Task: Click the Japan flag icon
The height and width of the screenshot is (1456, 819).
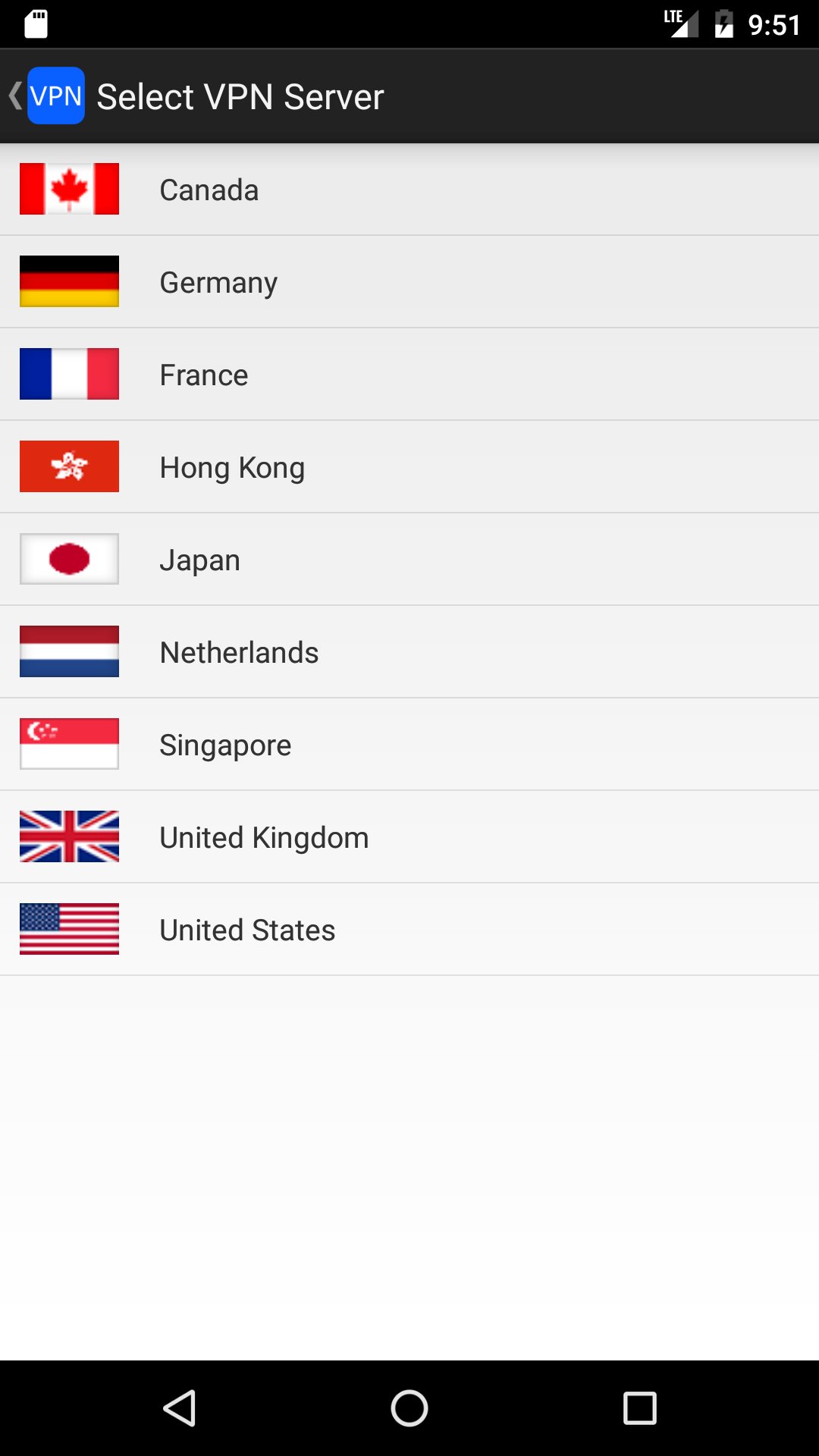Action: pyautogui.click(x=68, y=559)
